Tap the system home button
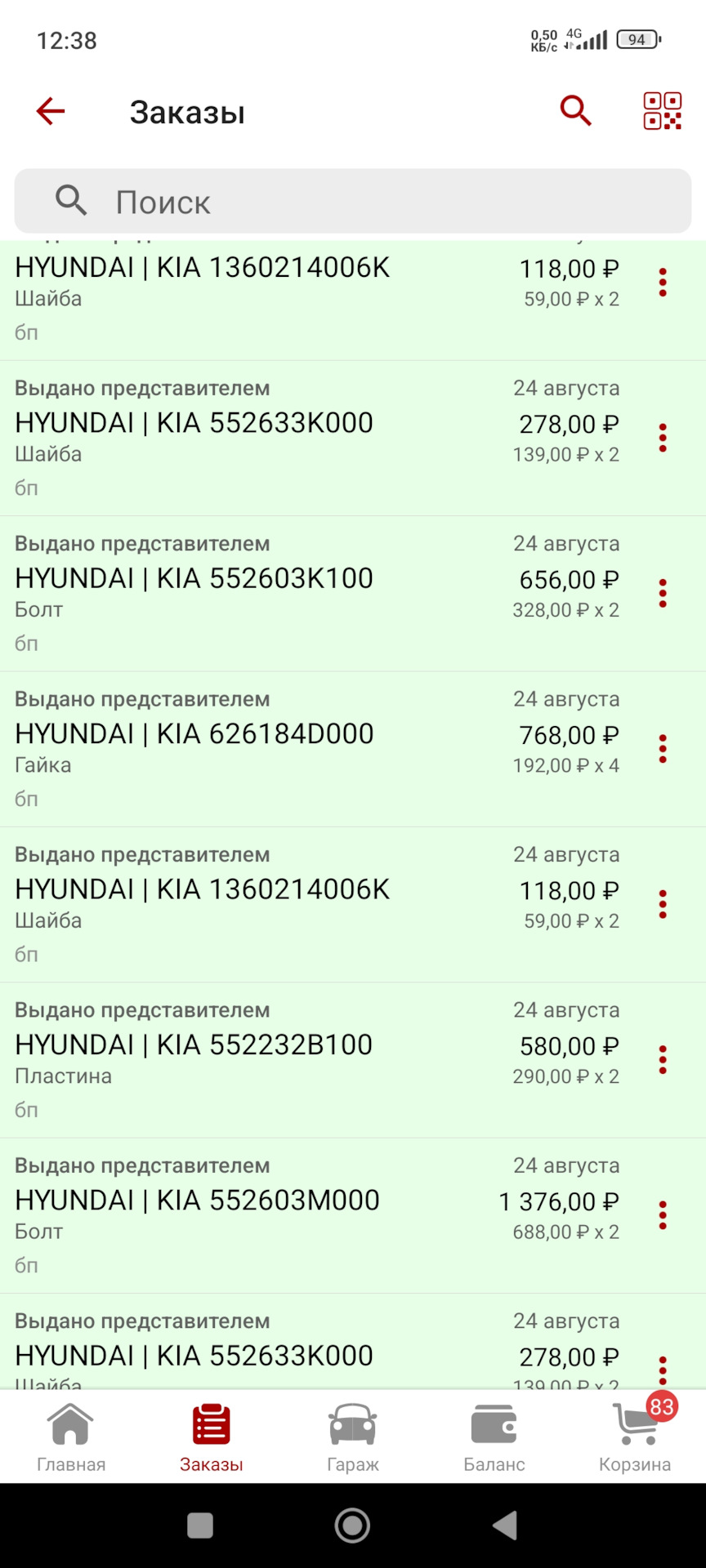 tap(353, 1525)
